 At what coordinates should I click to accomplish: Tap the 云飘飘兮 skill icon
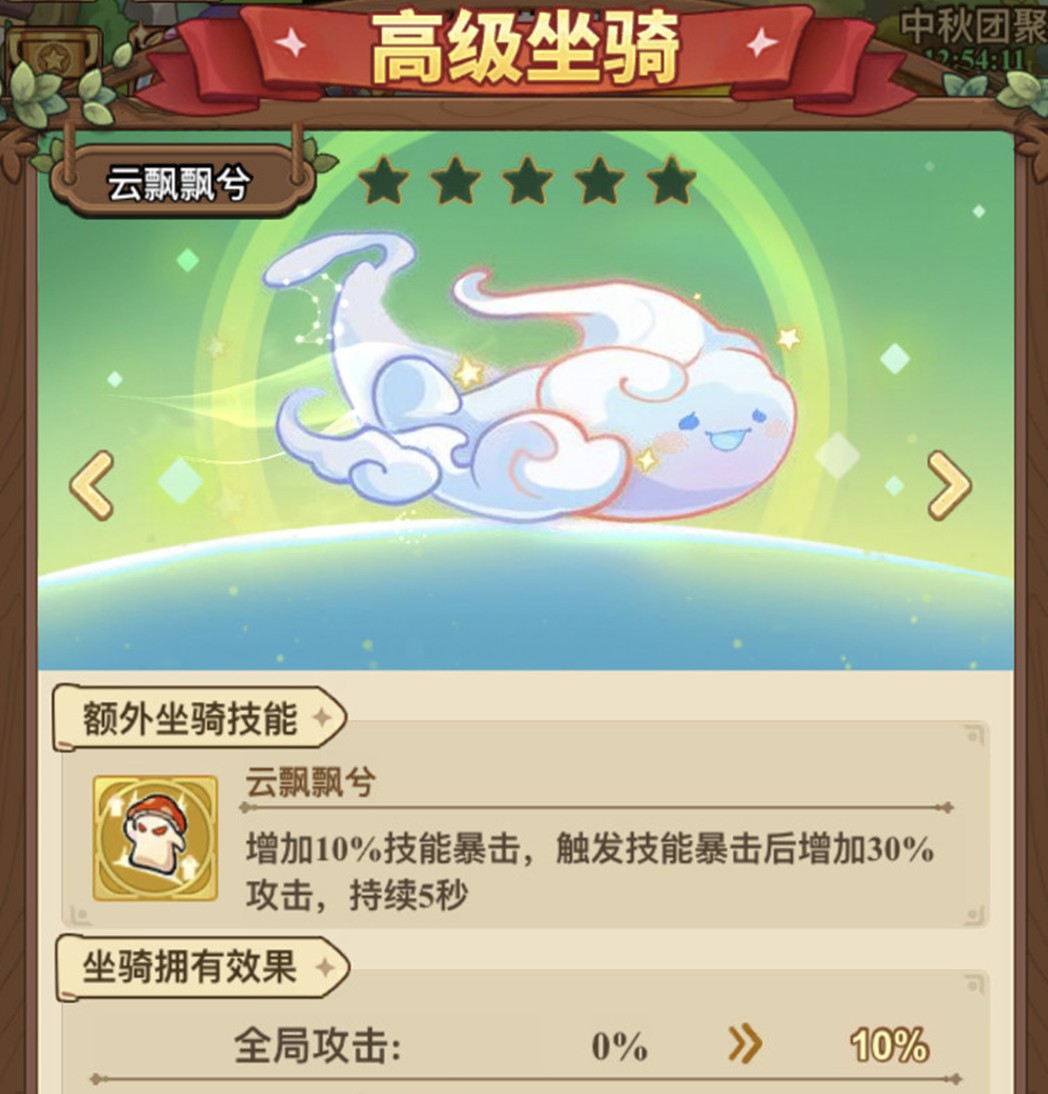pyautogui.click(x=155, y=838)
